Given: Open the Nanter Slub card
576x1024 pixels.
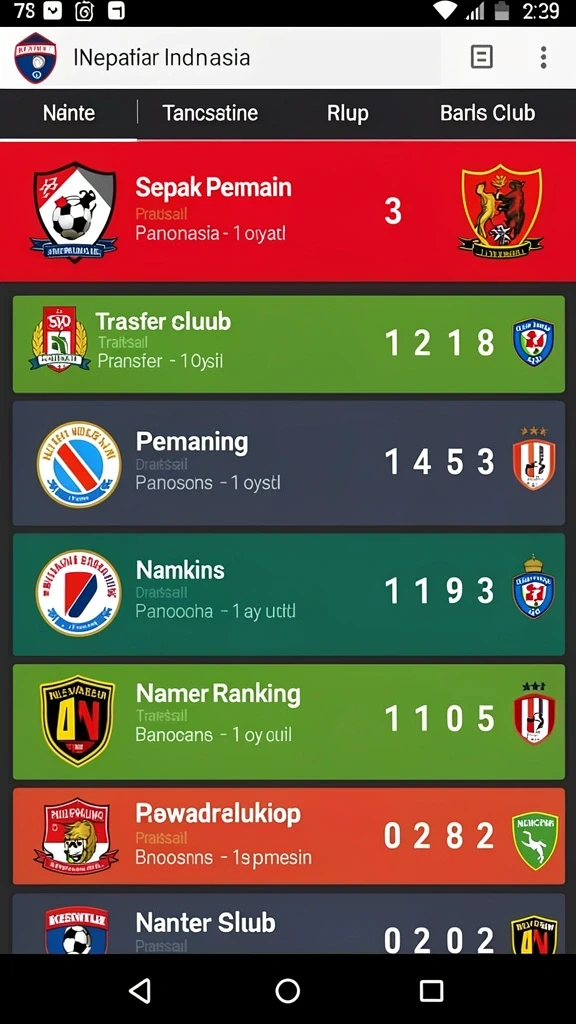Looking at the screenshot, I should 289,923.
